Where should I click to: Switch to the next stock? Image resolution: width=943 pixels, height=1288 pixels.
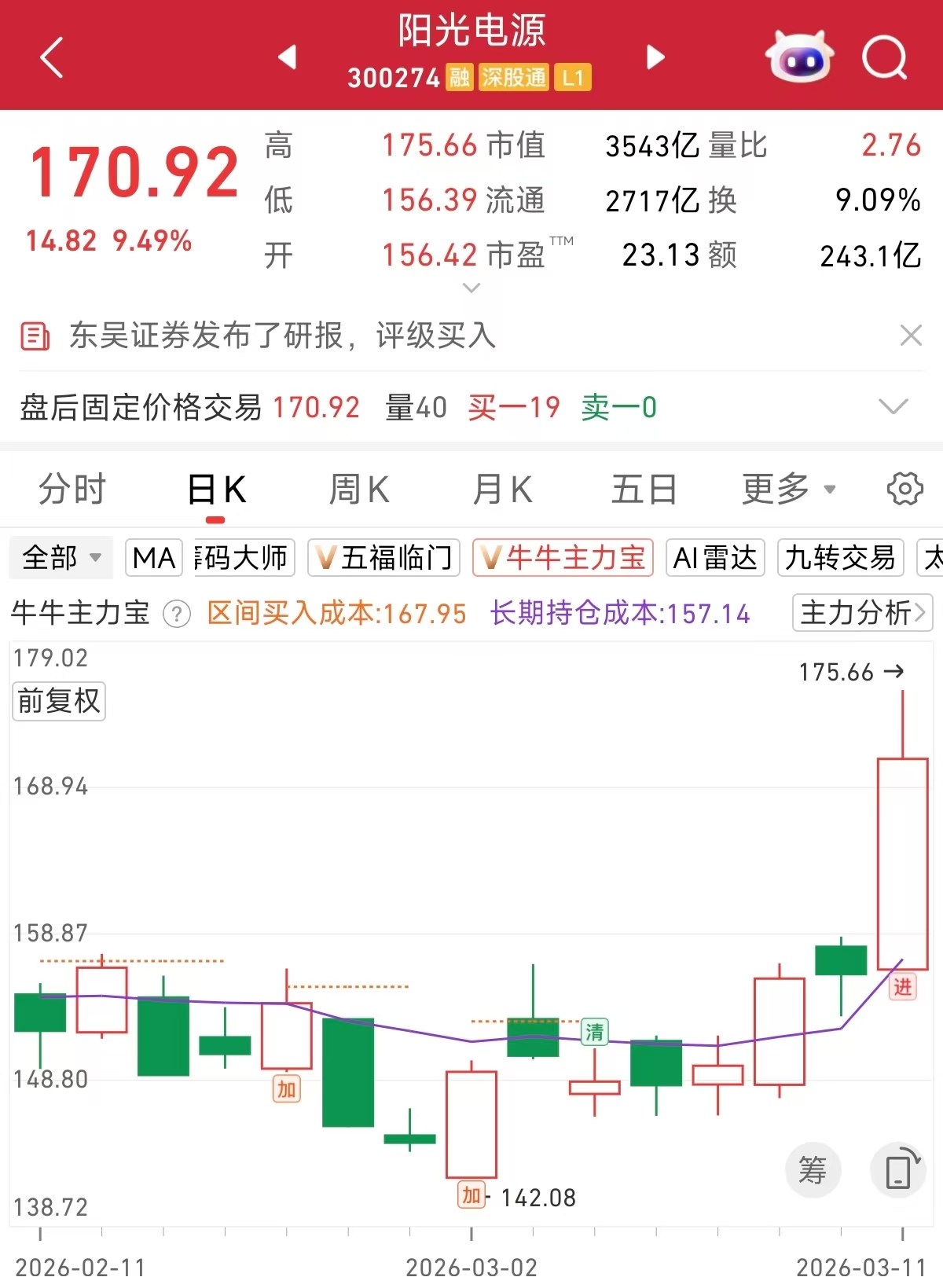click(x=655, y=57)
